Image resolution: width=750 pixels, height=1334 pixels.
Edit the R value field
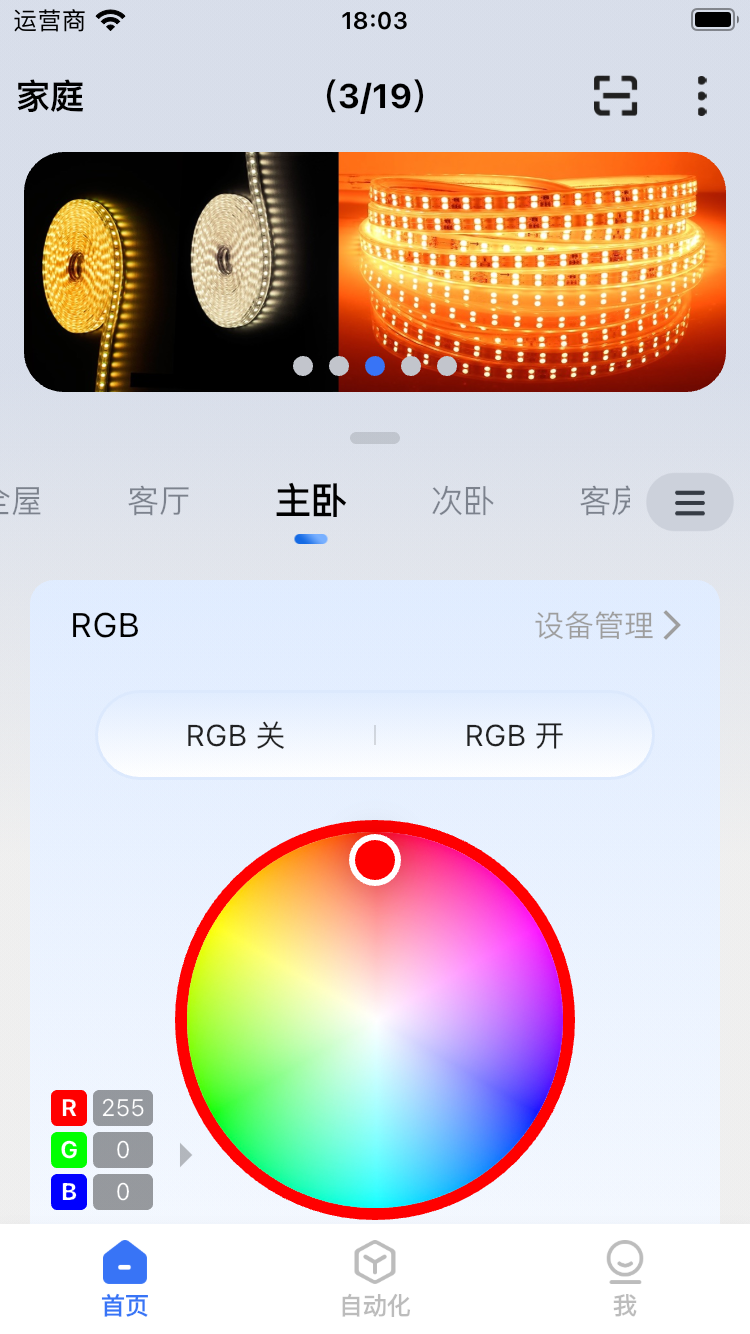(123, 1108)
